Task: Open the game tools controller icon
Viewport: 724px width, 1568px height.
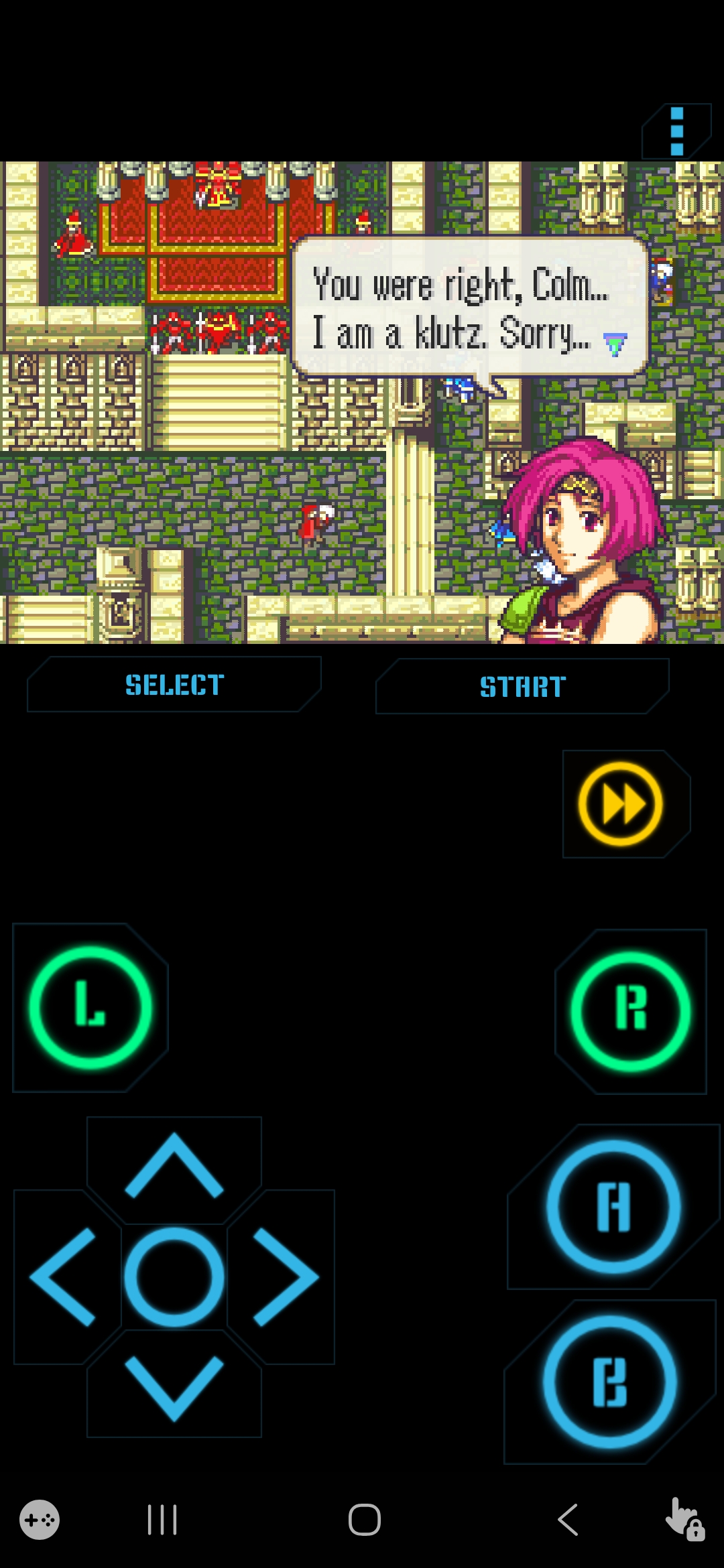Action: click(40, 1520)
